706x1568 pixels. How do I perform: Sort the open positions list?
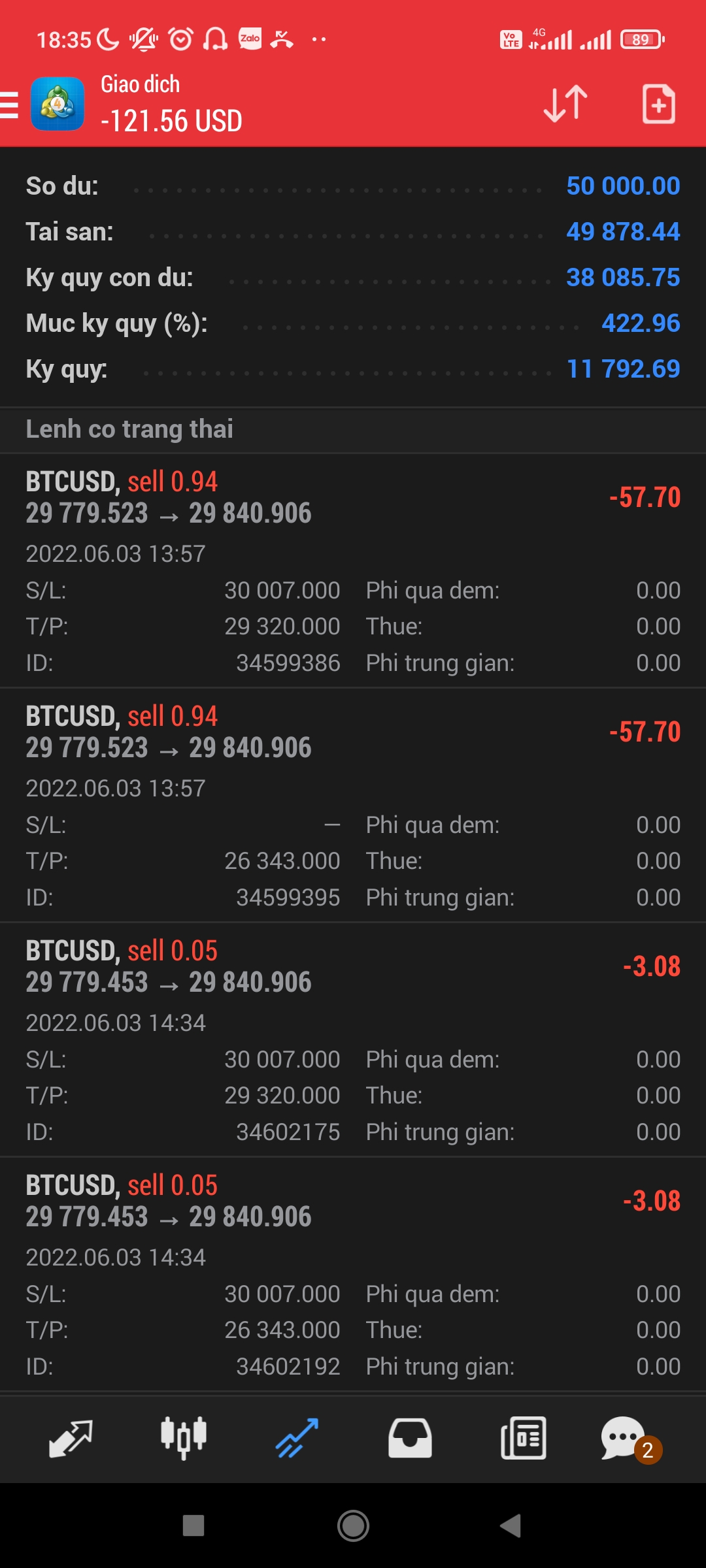point(565,104)
